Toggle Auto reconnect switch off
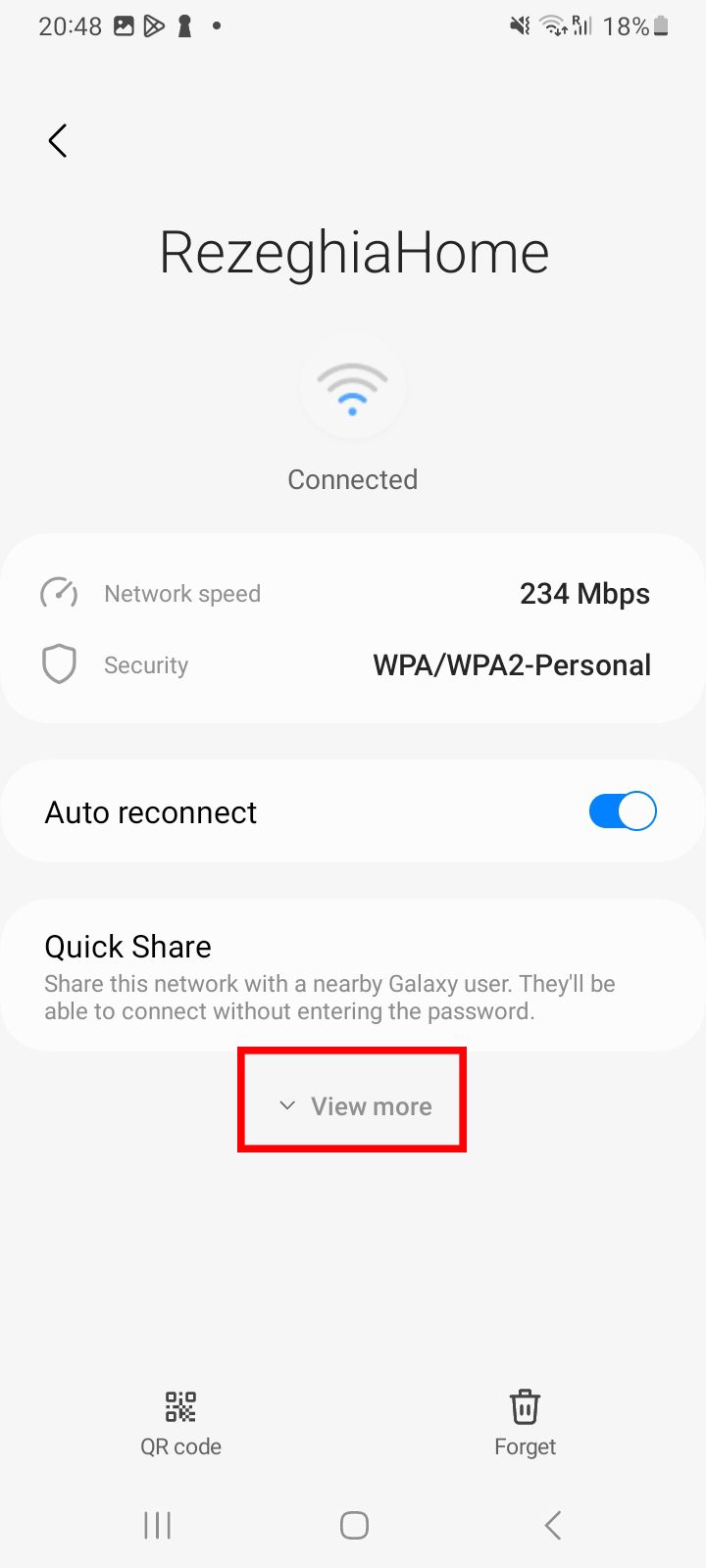 (x=622, y=810)
